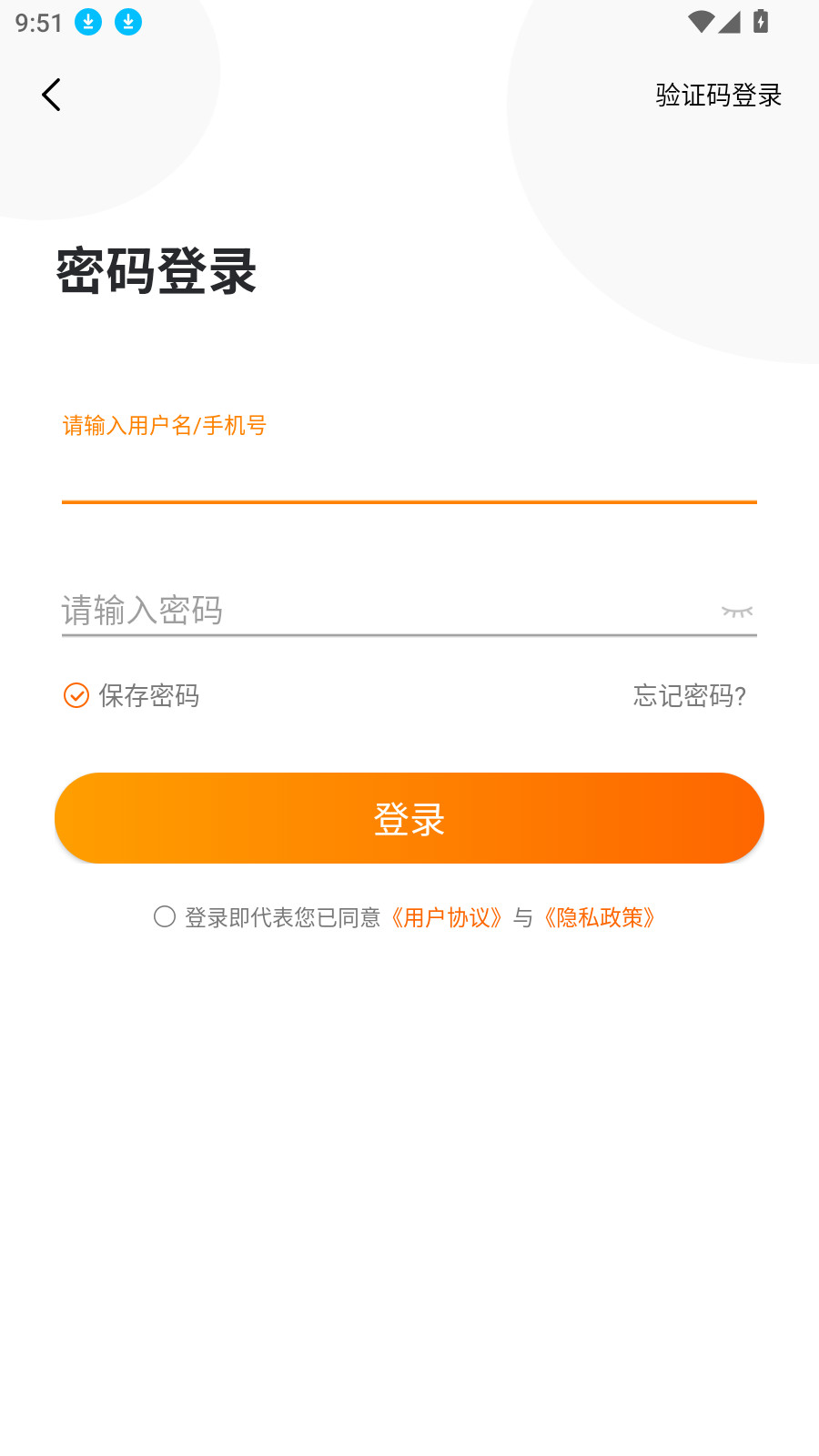The image size is (819, 1456).
Task: Tap the second download notification icon
Action: point(129,21)
